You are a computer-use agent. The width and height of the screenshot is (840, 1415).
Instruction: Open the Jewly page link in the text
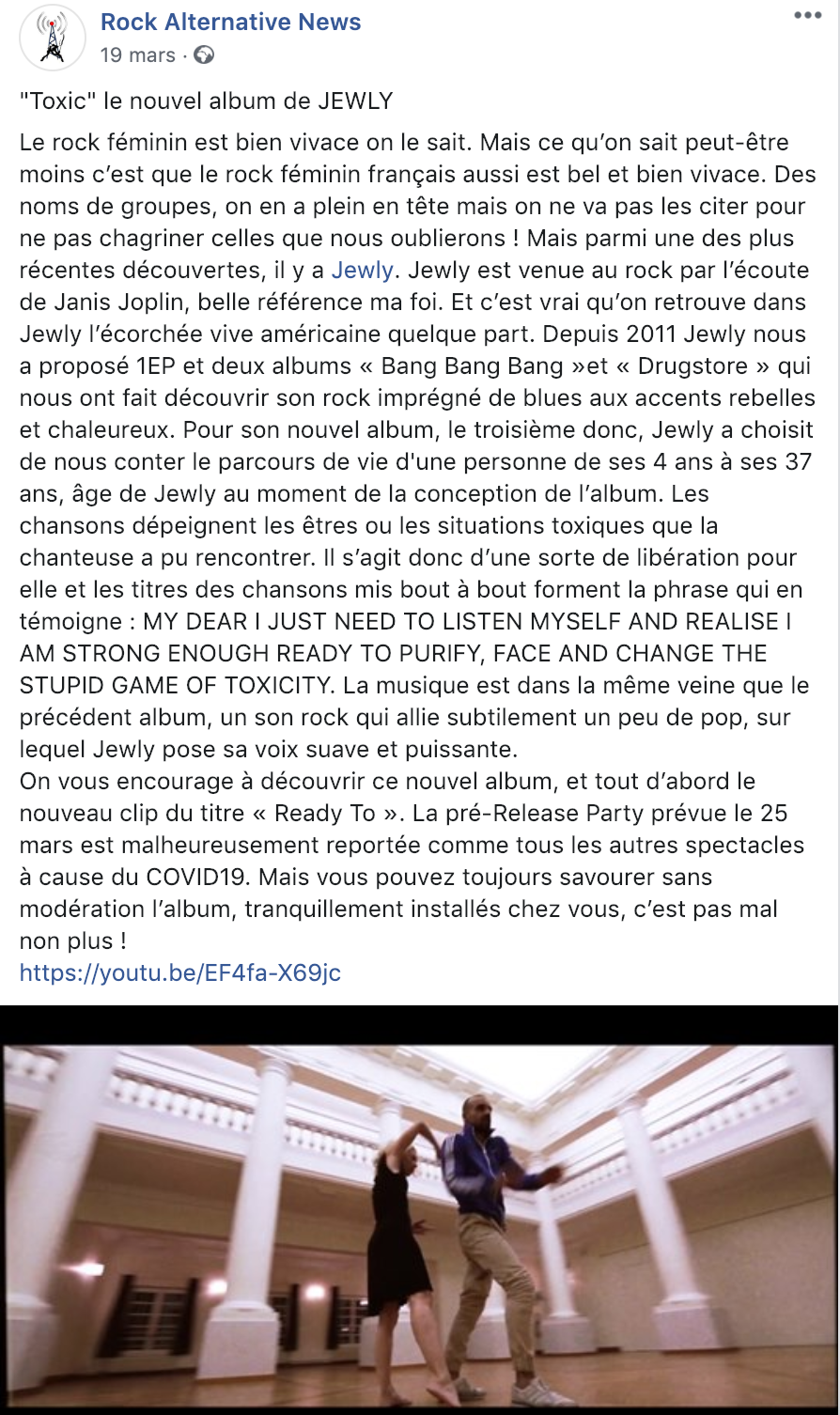(363, 270)
